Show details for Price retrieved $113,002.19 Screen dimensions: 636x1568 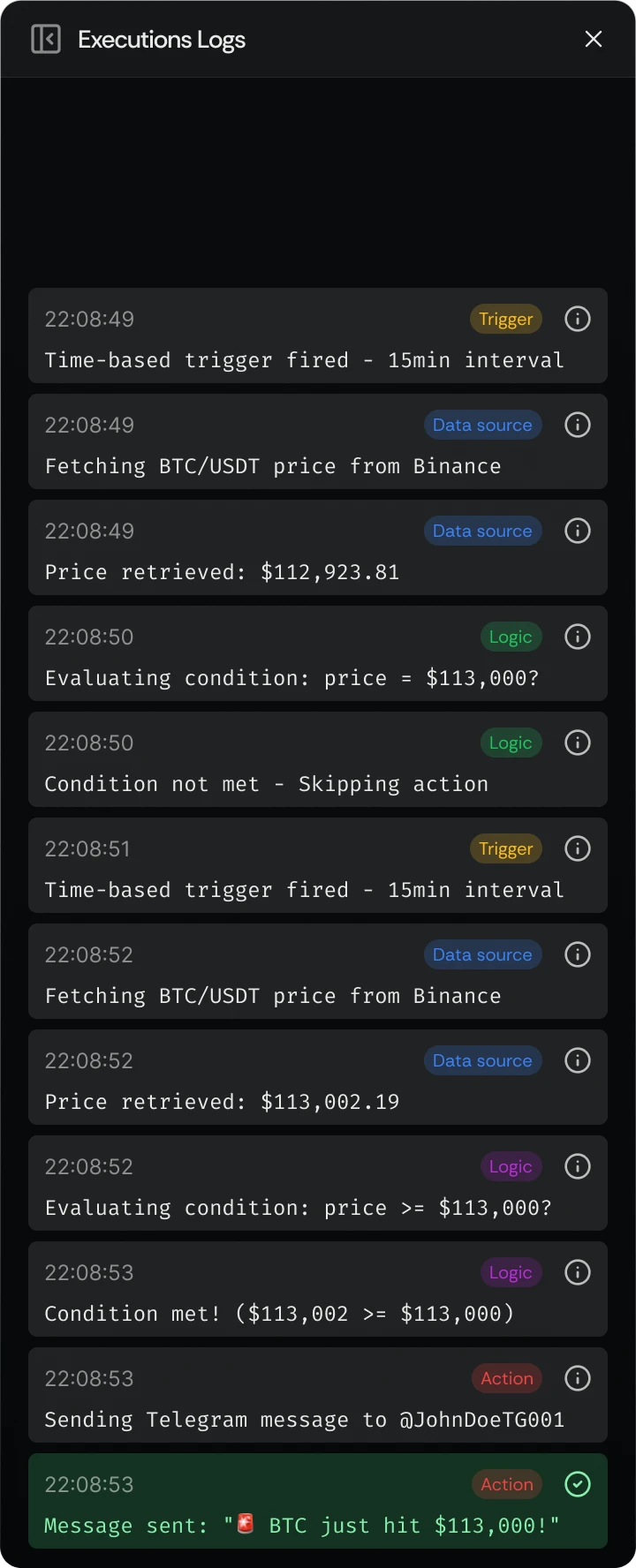click(x=578, y=1060)
